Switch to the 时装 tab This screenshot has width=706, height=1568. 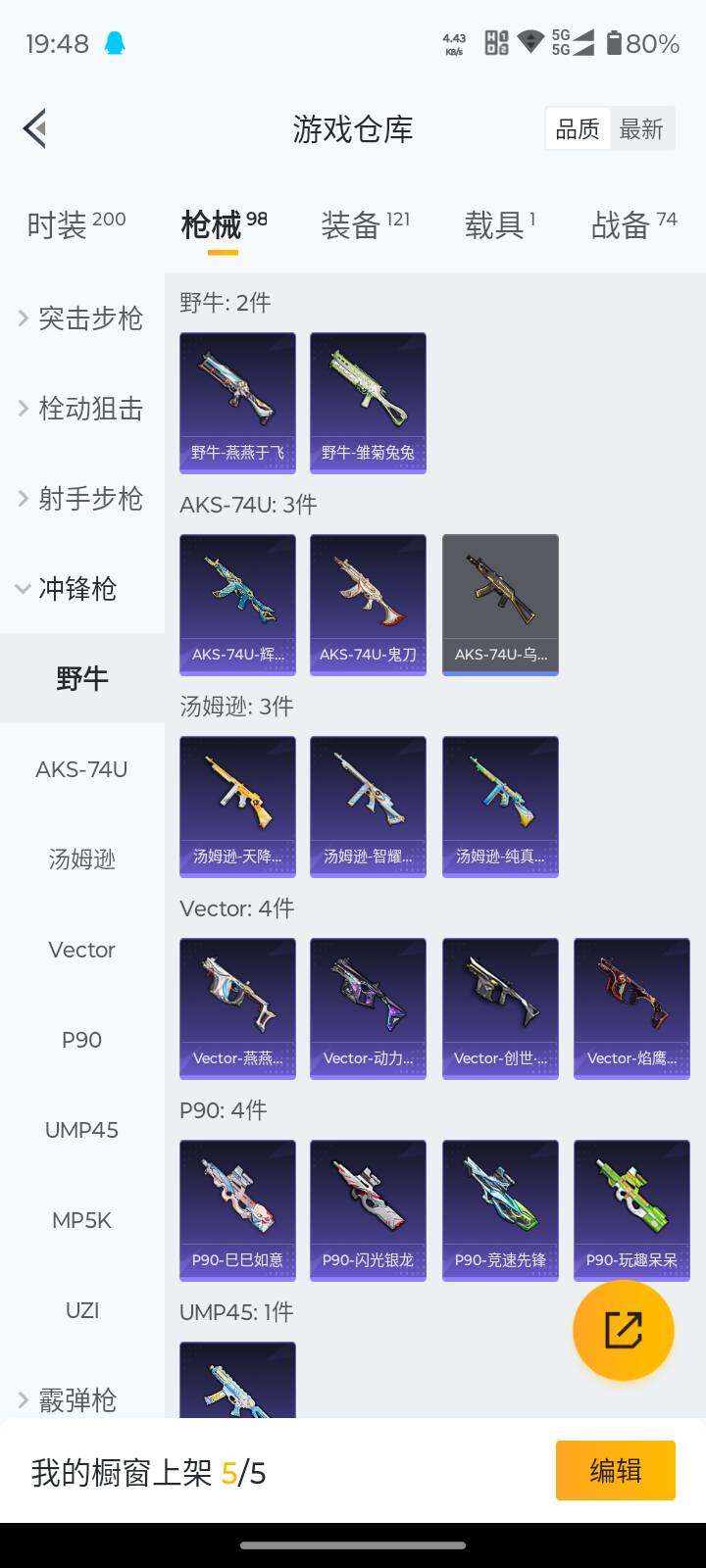76,225
